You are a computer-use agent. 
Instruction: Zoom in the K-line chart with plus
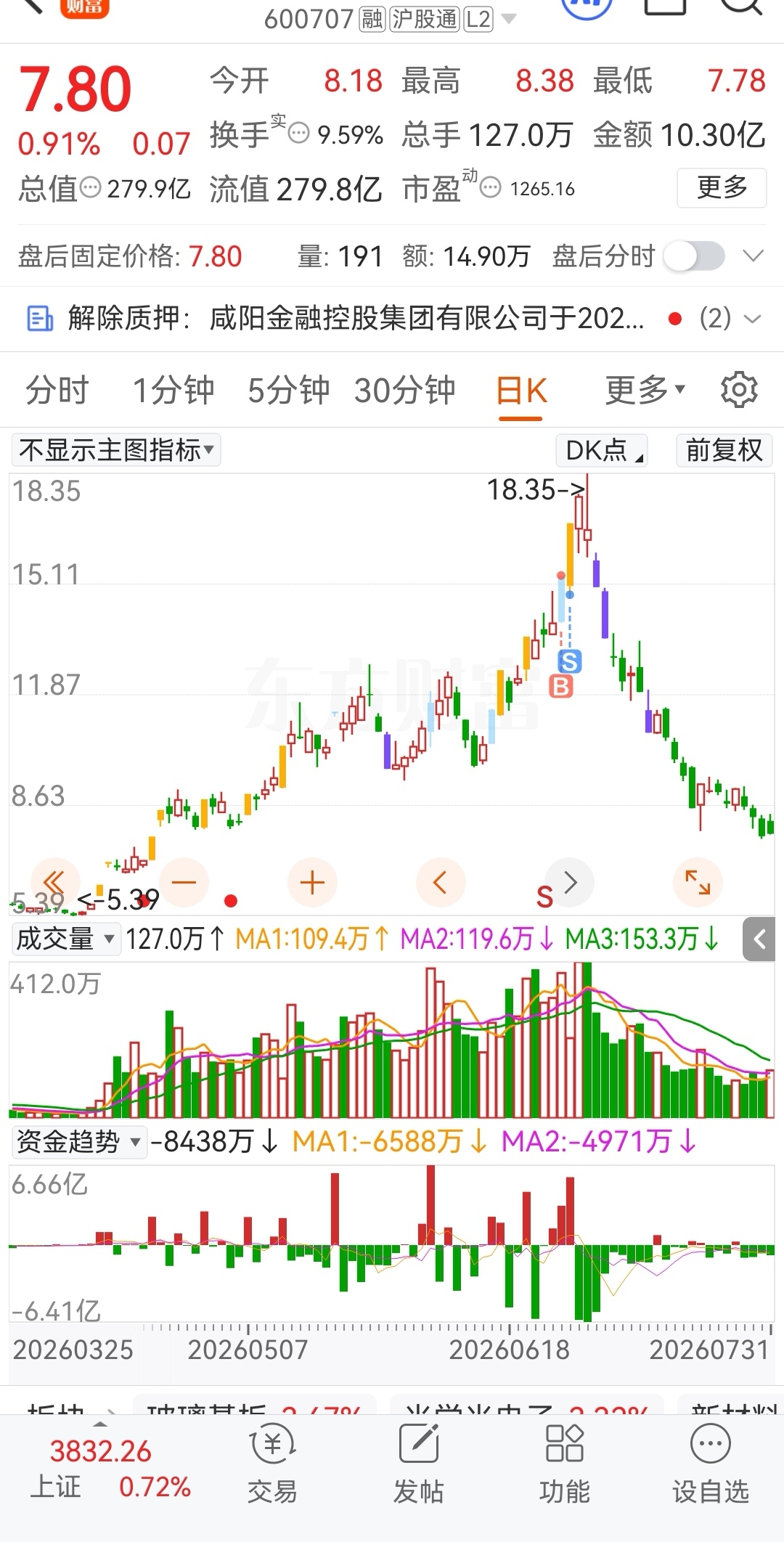tap(312, 882)
